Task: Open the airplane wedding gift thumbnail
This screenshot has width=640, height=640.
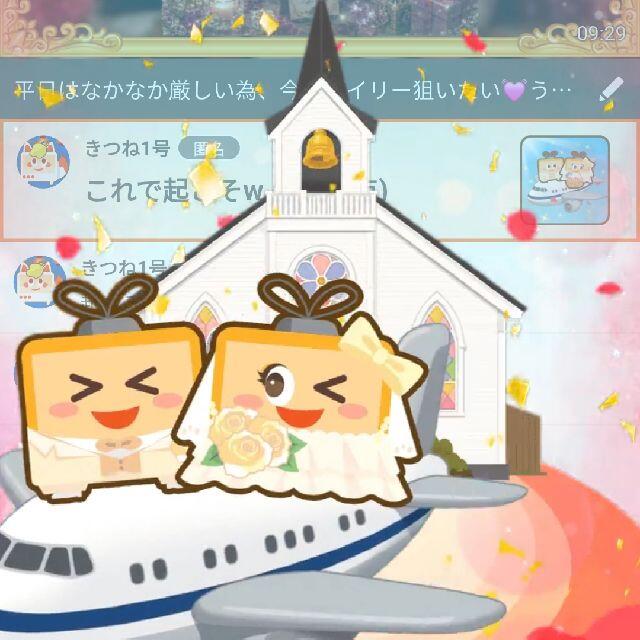Action: (565, 180)
